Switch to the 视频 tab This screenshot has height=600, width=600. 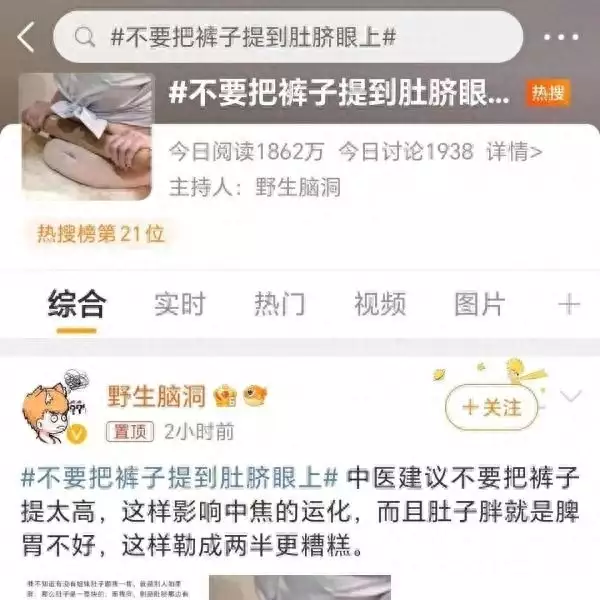[x=380, y=303]
